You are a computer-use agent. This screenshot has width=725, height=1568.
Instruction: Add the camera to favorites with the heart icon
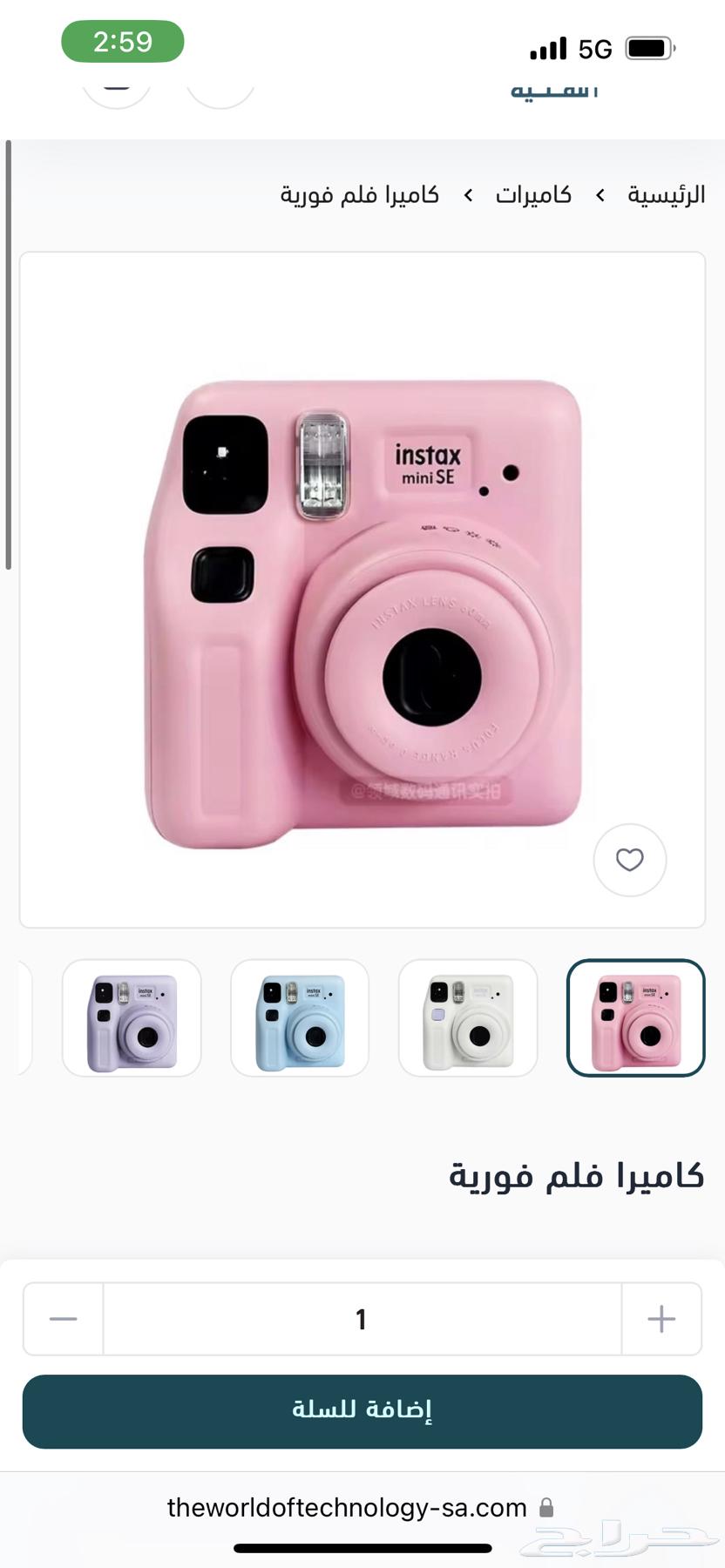(629, 860)
